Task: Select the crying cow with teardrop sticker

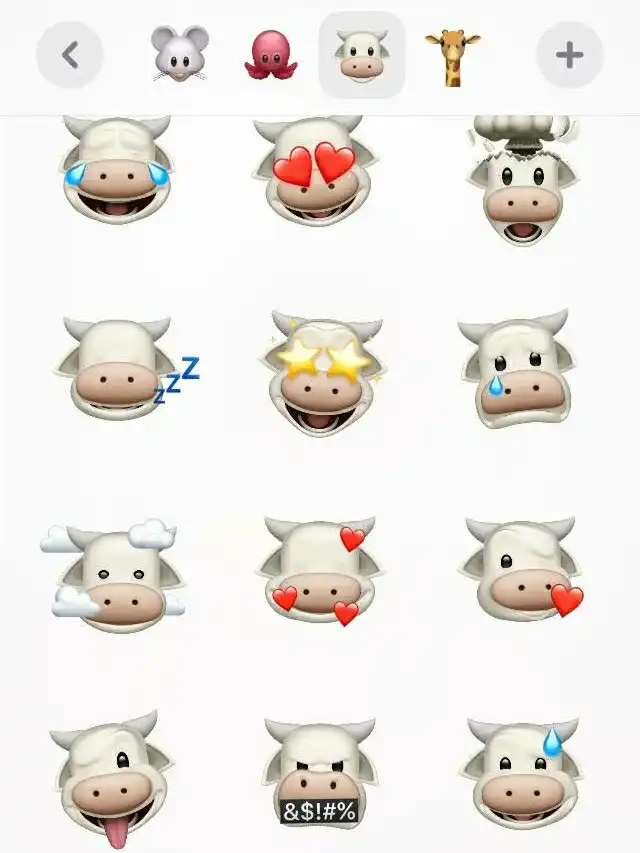Action: (x=518, y=370)
